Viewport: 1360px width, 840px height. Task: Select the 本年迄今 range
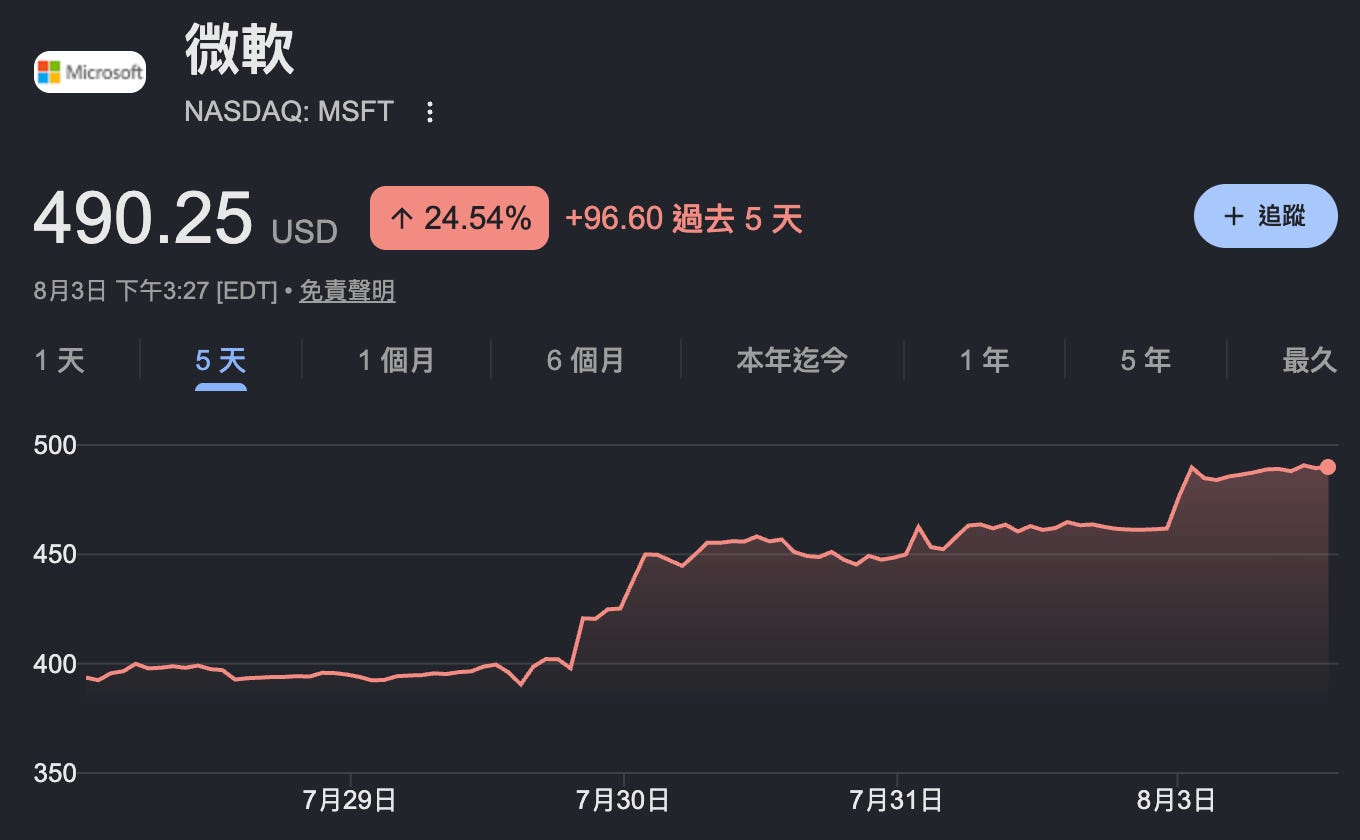(x=792, y=360)
